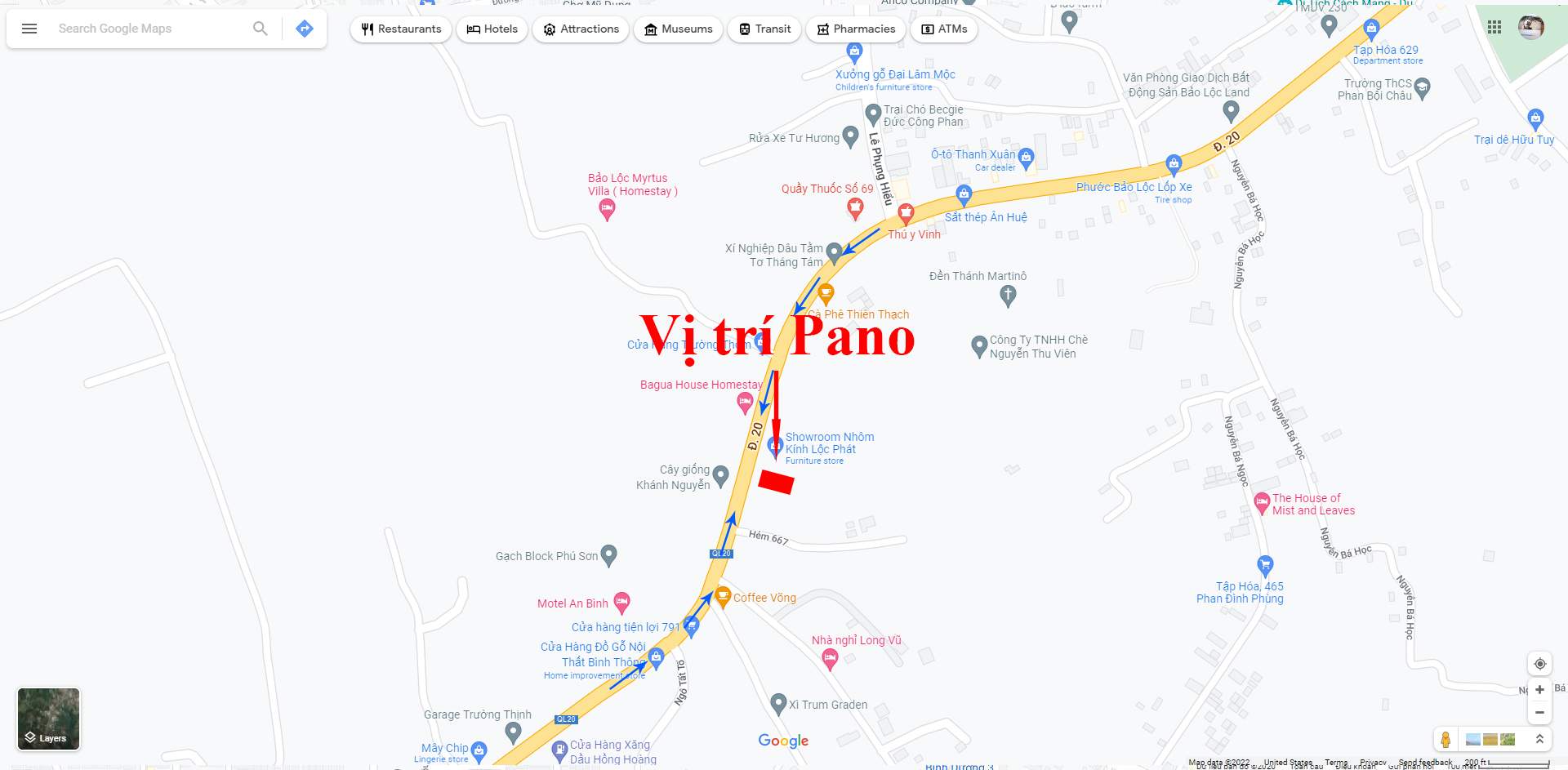Open the Google apps grid
The width and height of the screenshot is (1568, 770).
tap(1494, 27)
